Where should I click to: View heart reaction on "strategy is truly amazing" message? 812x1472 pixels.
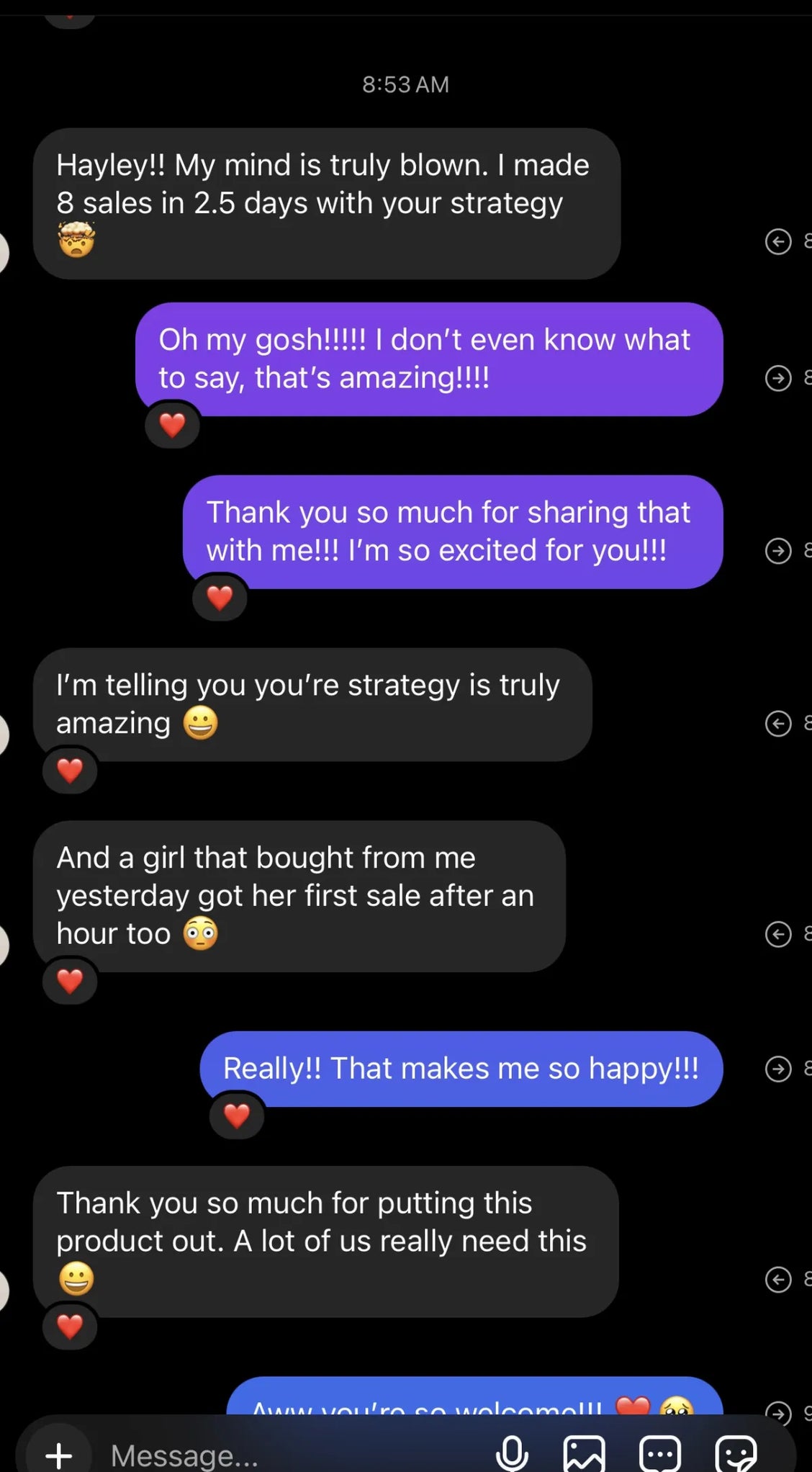point(70,771)
